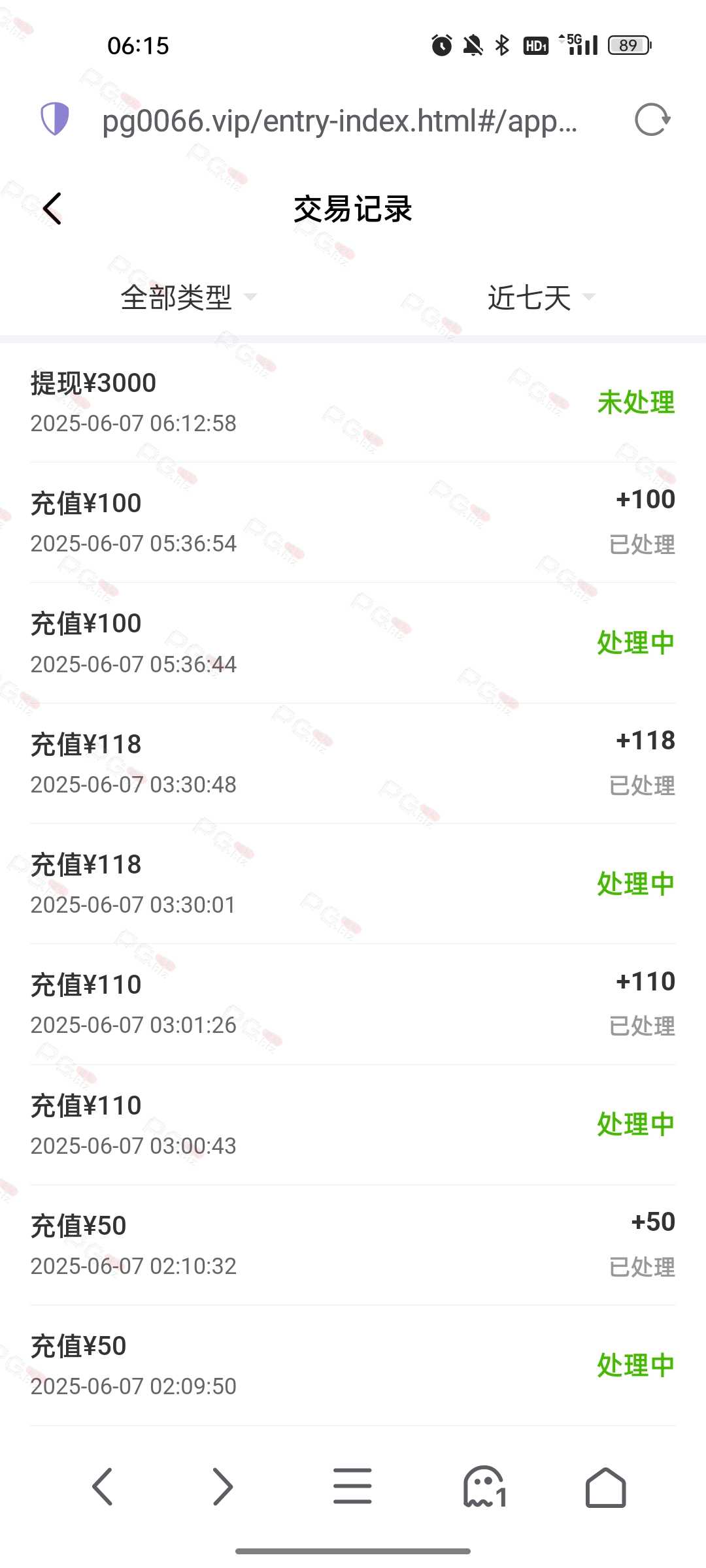This screenshot has height=1568, width=706.
Task: Open the shield security icon beside the URL
Action: tap(55, 120)
